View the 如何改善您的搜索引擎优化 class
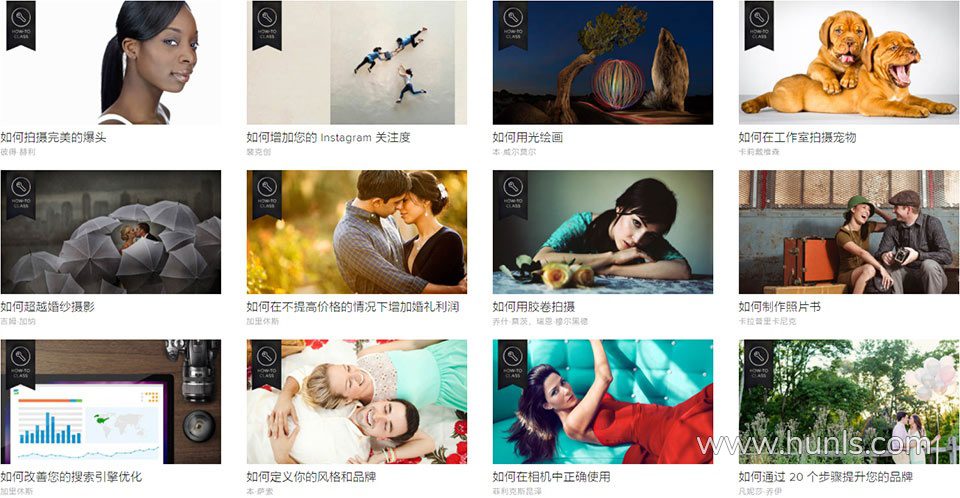The width and height of the screenshot is (960, 498). (110, 402)
